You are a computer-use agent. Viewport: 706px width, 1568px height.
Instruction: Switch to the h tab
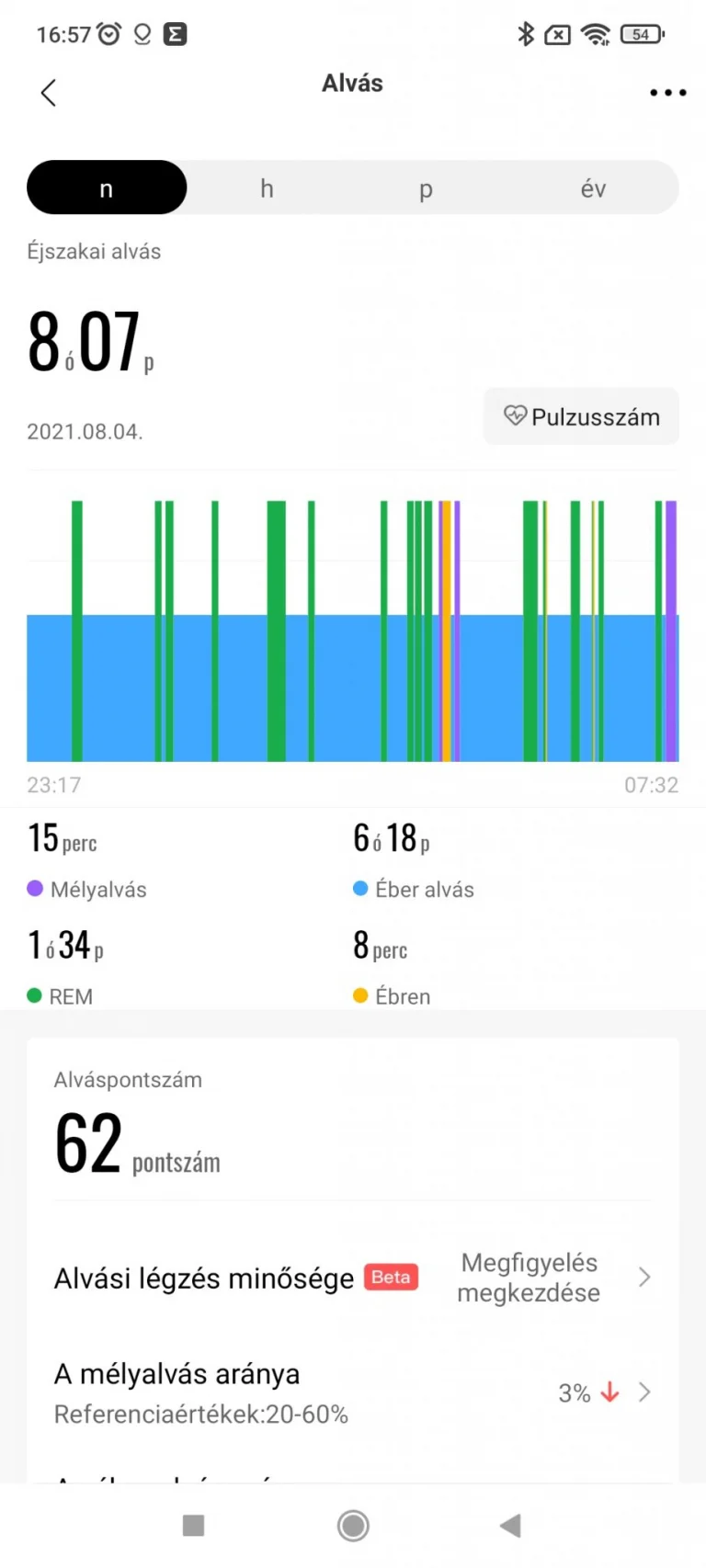(266, 187)
